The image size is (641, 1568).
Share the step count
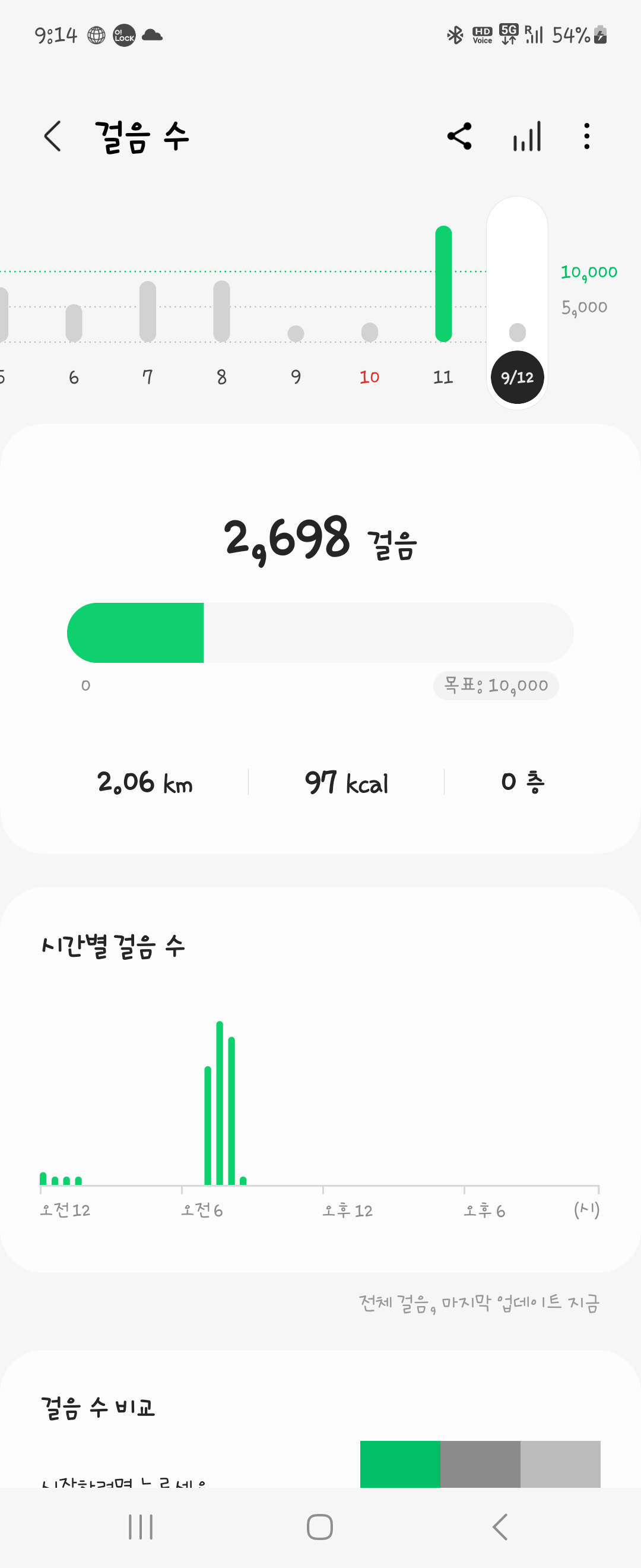click(459, 136)
